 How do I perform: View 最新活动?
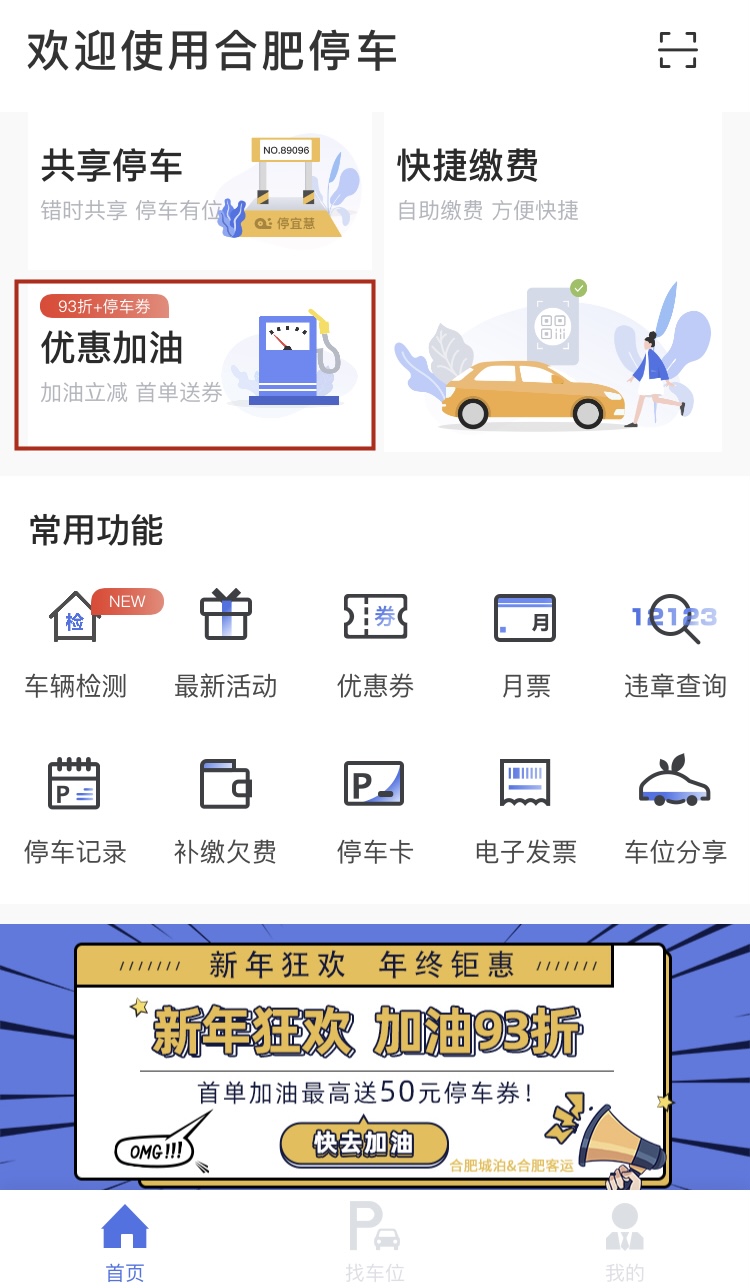click(226, 642)
